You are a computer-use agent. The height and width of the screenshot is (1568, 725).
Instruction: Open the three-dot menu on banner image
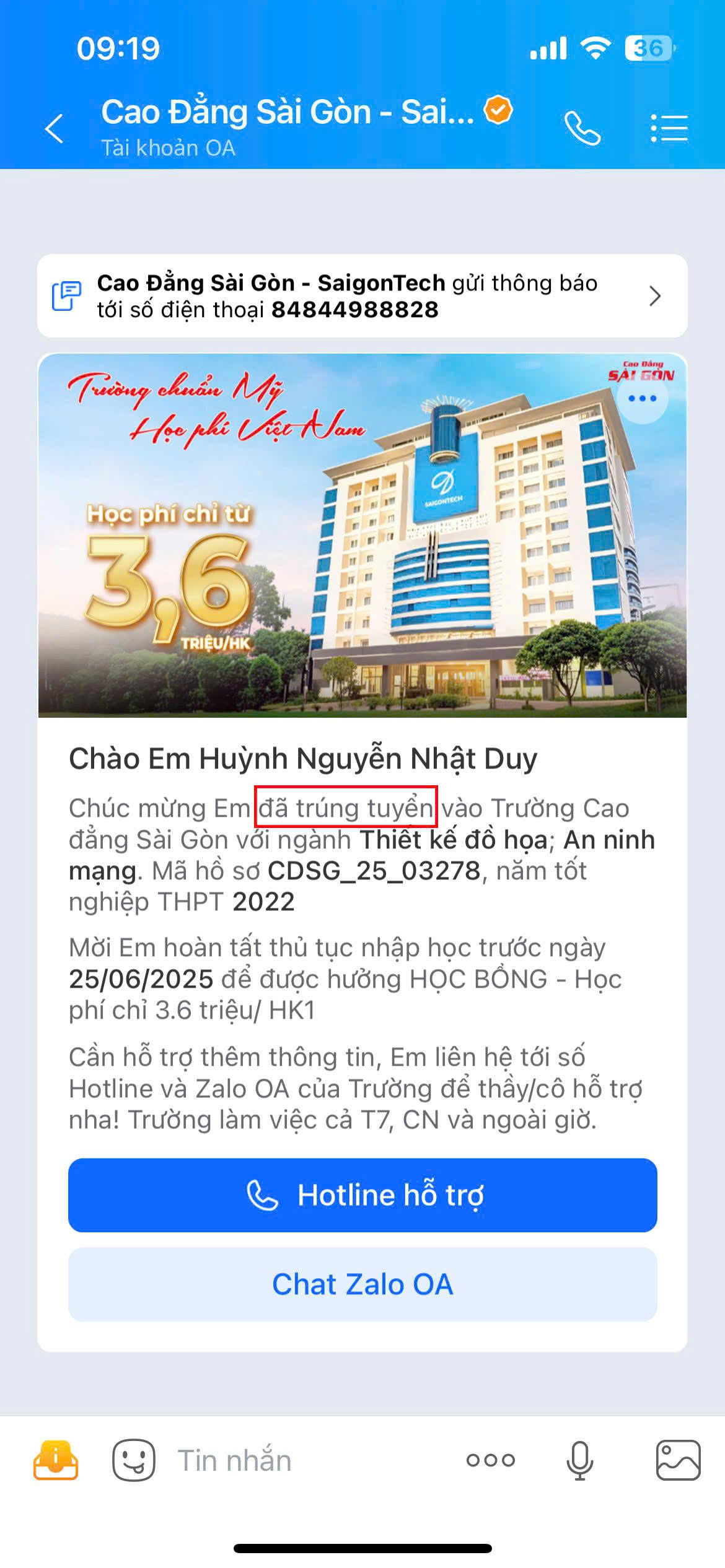[x=642, y=398]
